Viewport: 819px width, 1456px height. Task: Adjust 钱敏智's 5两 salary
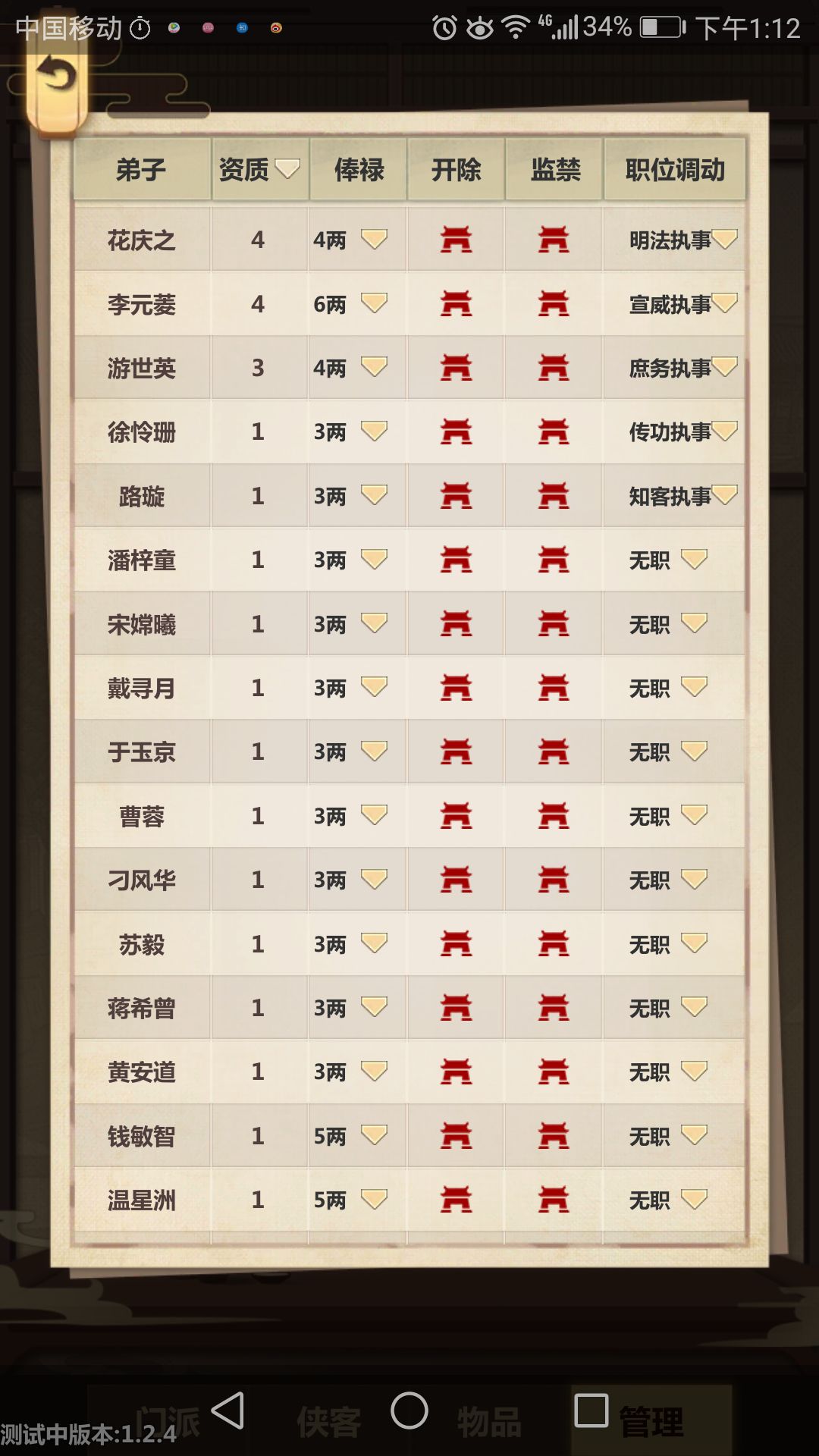(374, 1136)
